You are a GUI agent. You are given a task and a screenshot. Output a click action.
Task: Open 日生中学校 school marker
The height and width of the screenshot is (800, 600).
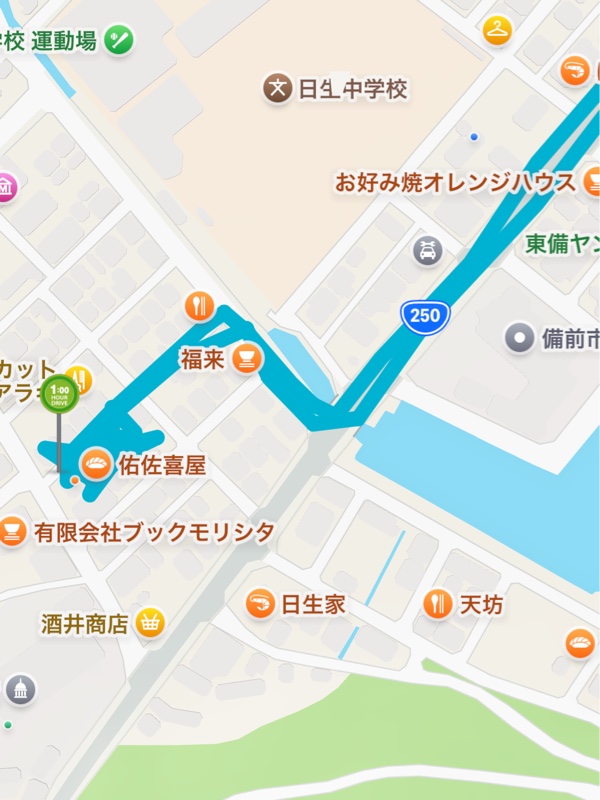pos(278,89)
